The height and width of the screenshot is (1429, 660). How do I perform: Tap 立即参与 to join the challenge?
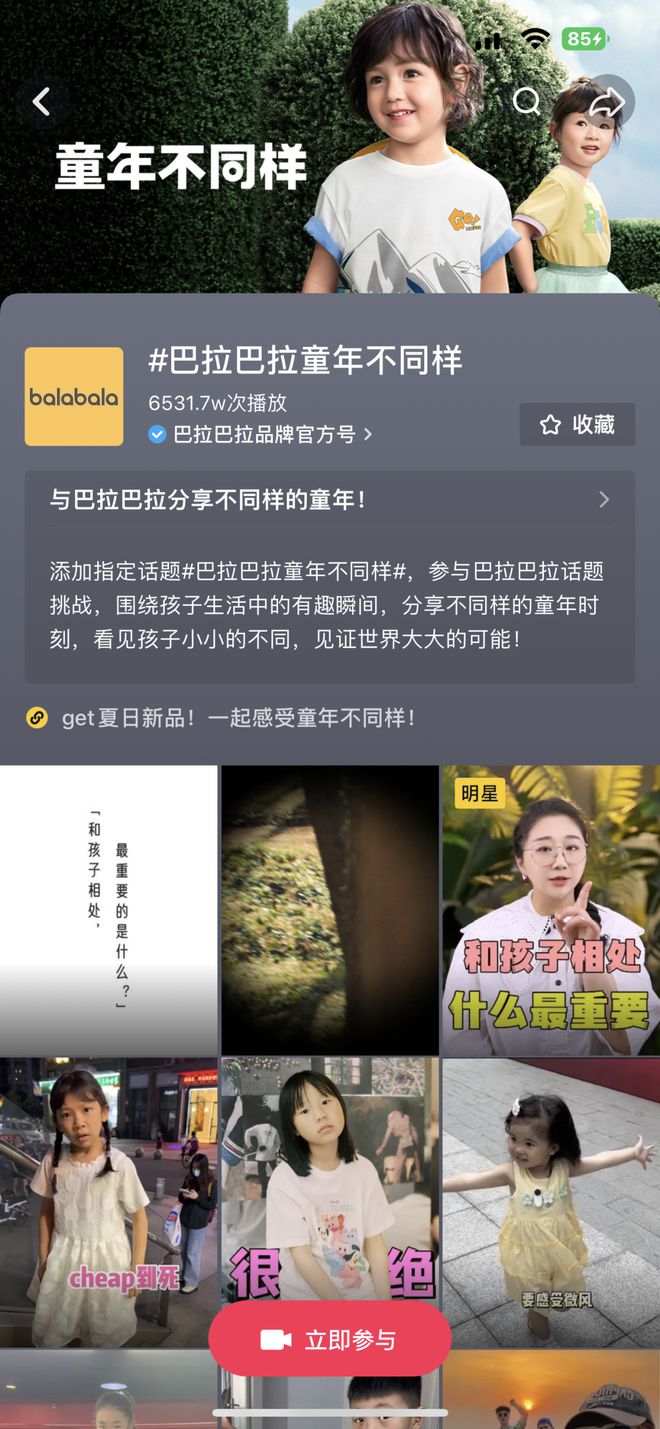[x=329, y=1340]
